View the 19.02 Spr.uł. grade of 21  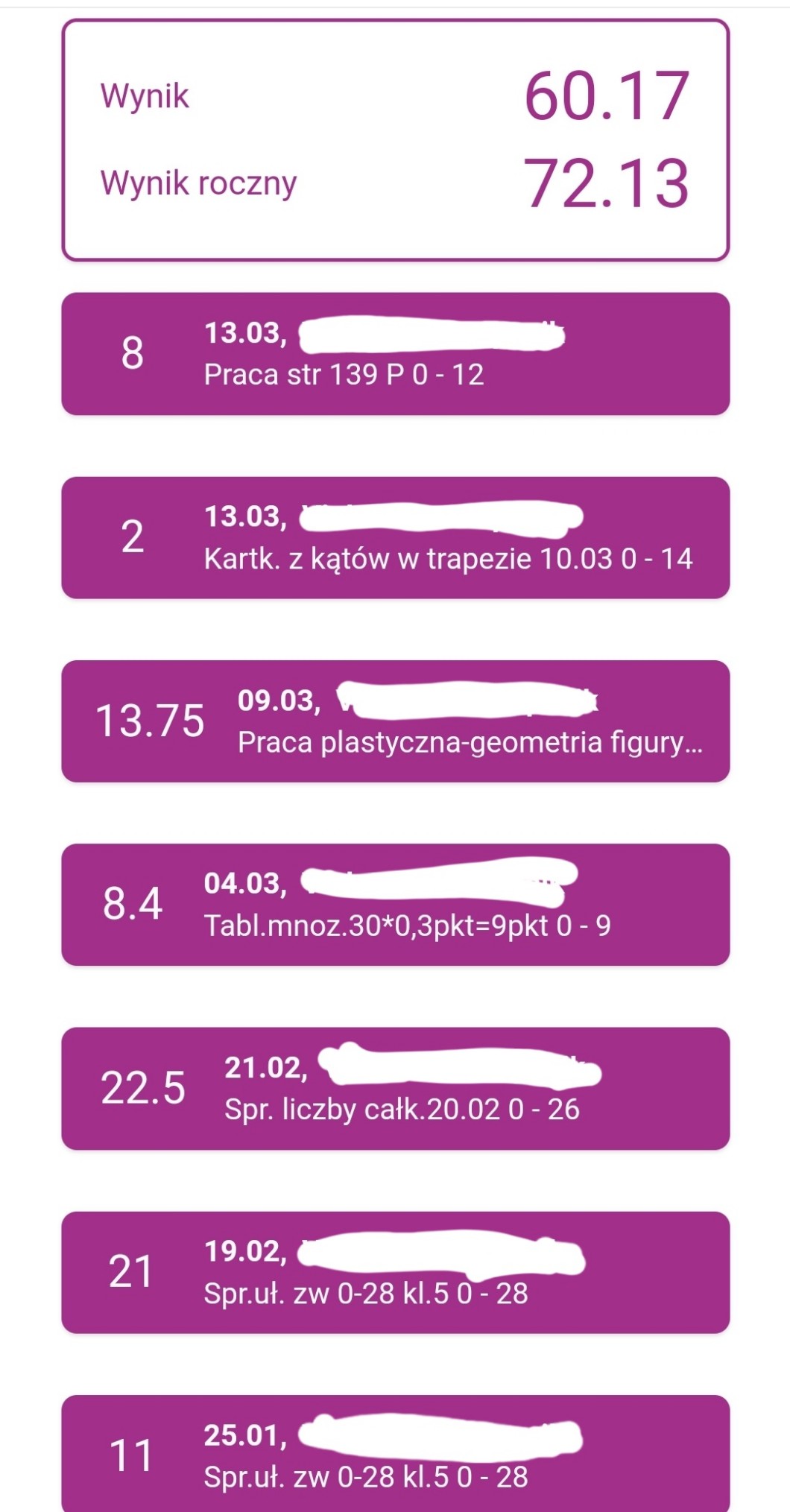point(395,1272)
